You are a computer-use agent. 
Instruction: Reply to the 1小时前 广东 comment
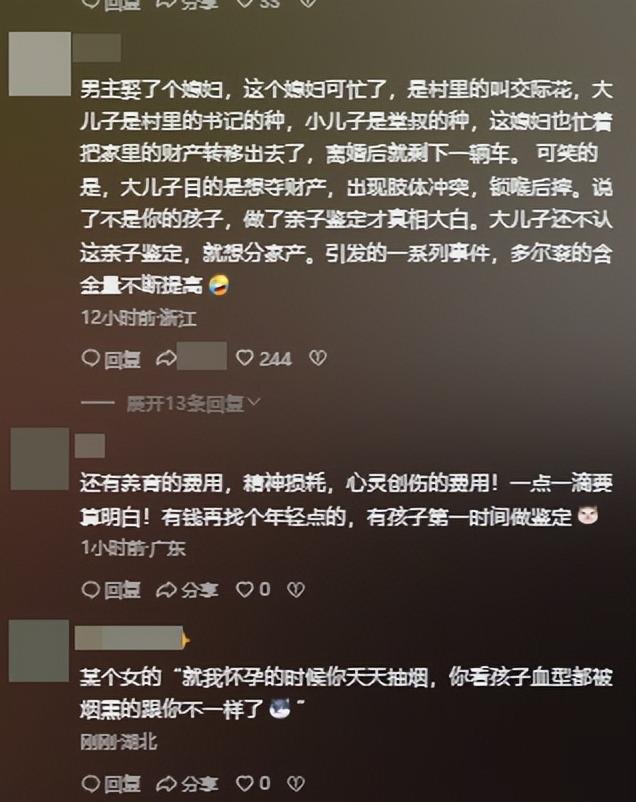pyautogui.click(x=111, y=590)
